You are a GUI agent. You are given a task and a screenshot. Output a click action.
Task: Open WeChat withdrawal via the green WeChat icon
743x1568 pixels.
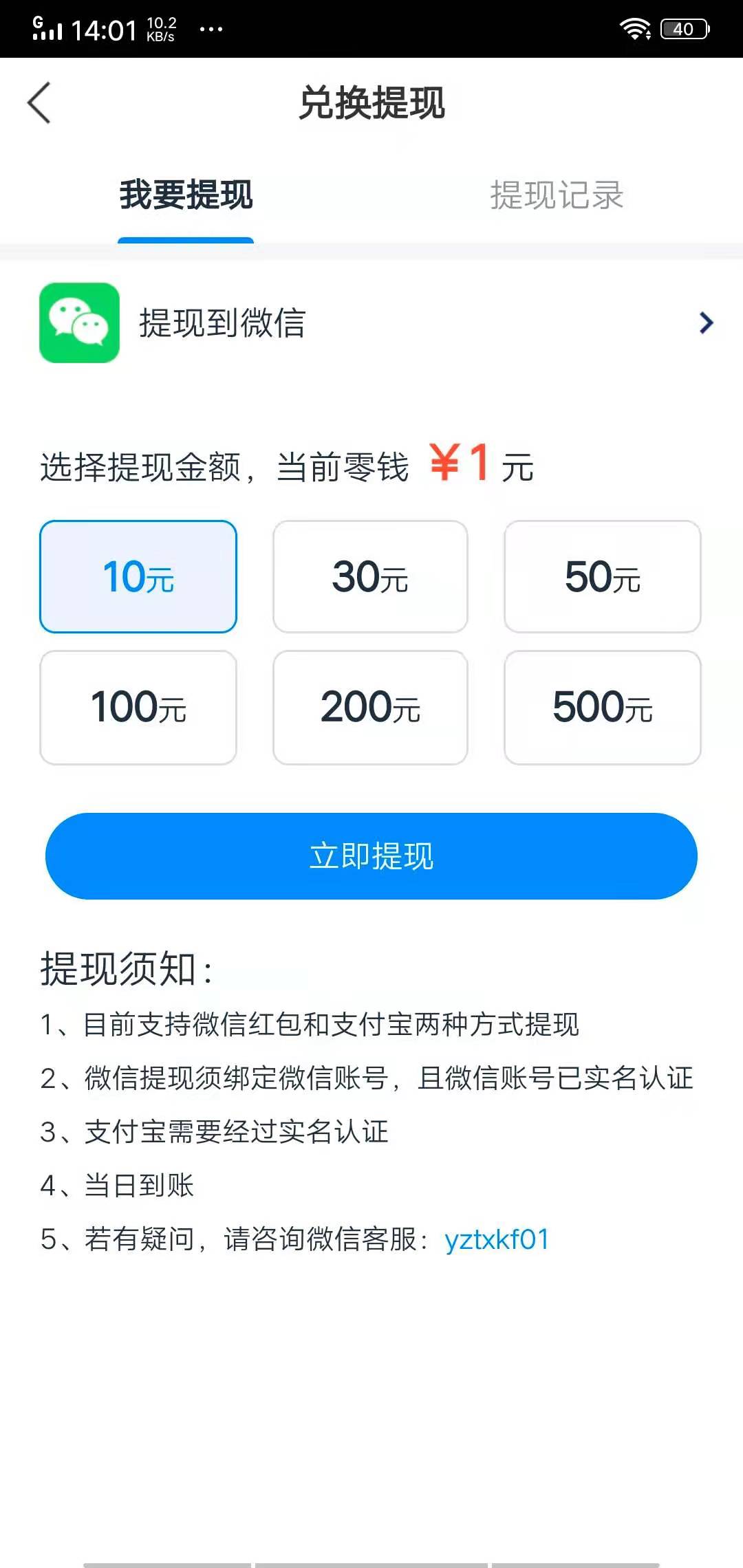point(78,323)
